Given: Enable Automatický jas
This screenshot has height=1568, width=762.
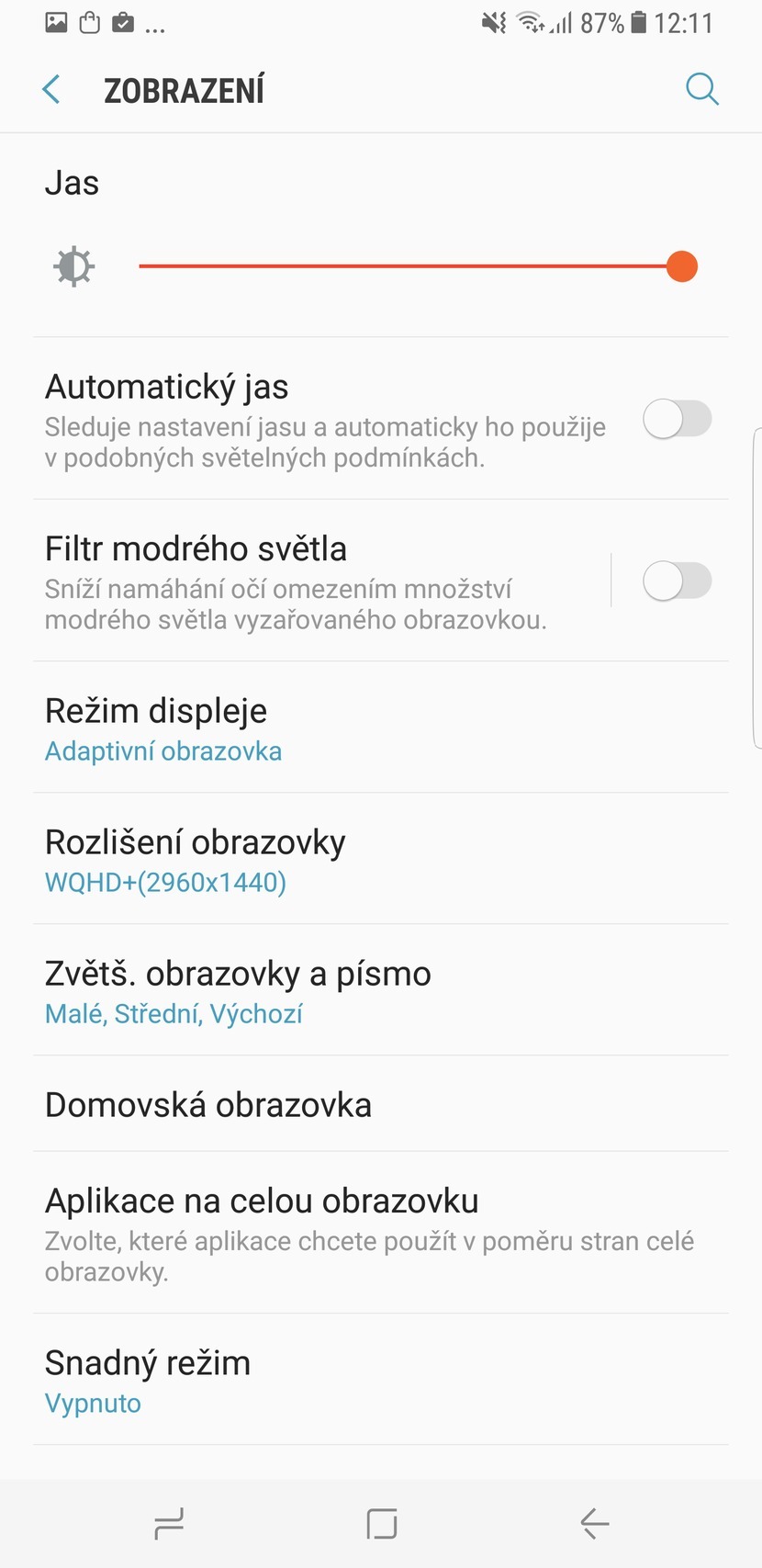Looking at the screenshot, I should click(677, 419).
